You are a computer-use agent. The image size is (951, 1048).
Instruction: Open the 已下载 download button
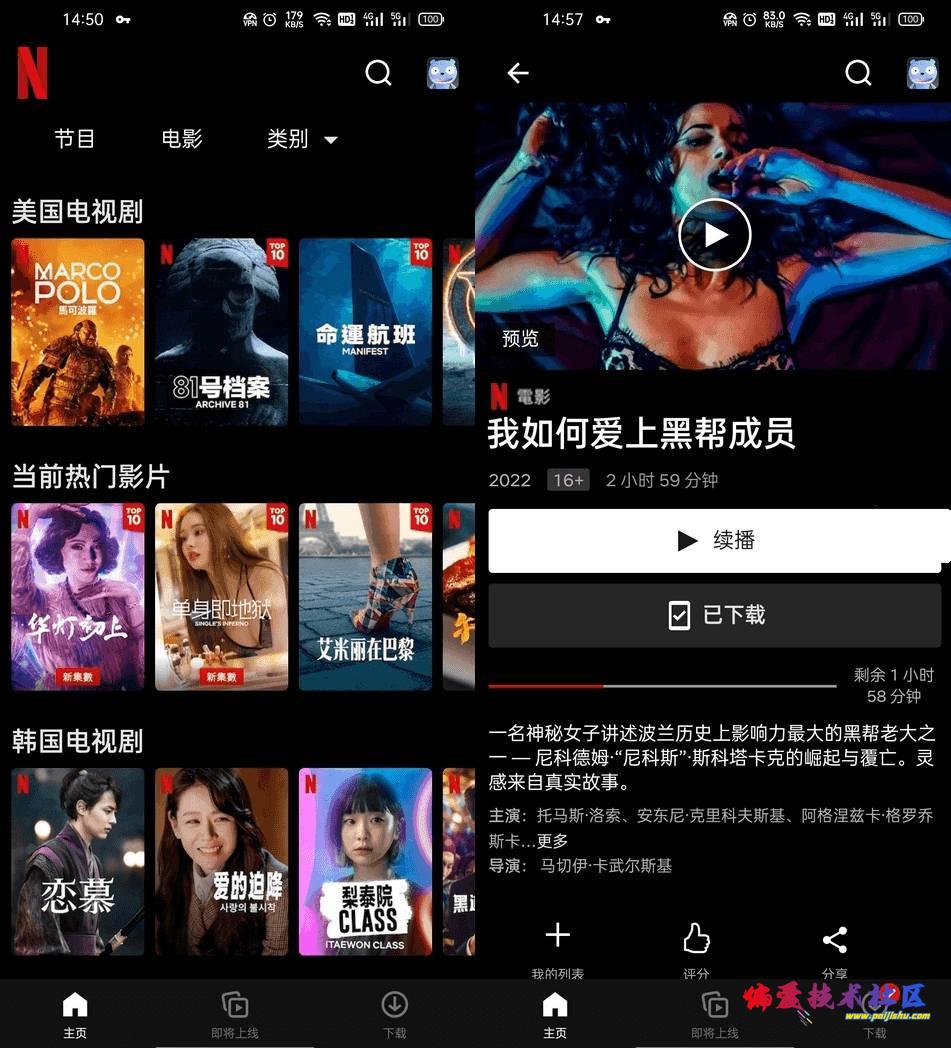click(x=714, y=615)
